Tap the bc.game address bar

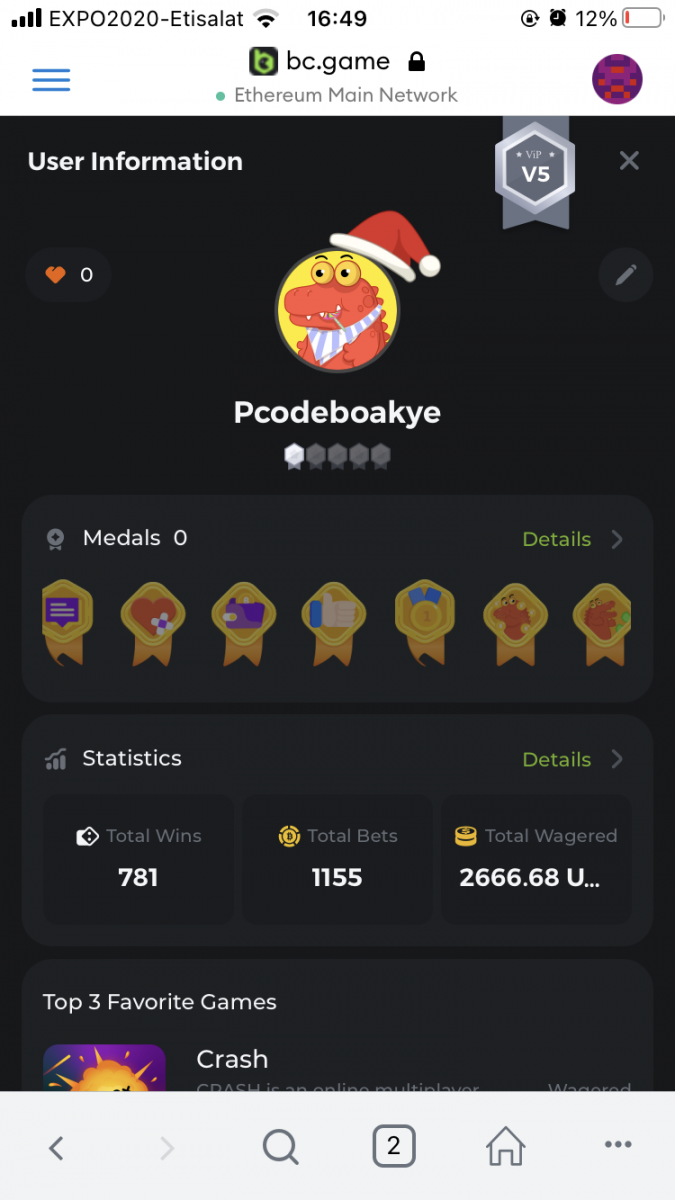pos(337,62)
